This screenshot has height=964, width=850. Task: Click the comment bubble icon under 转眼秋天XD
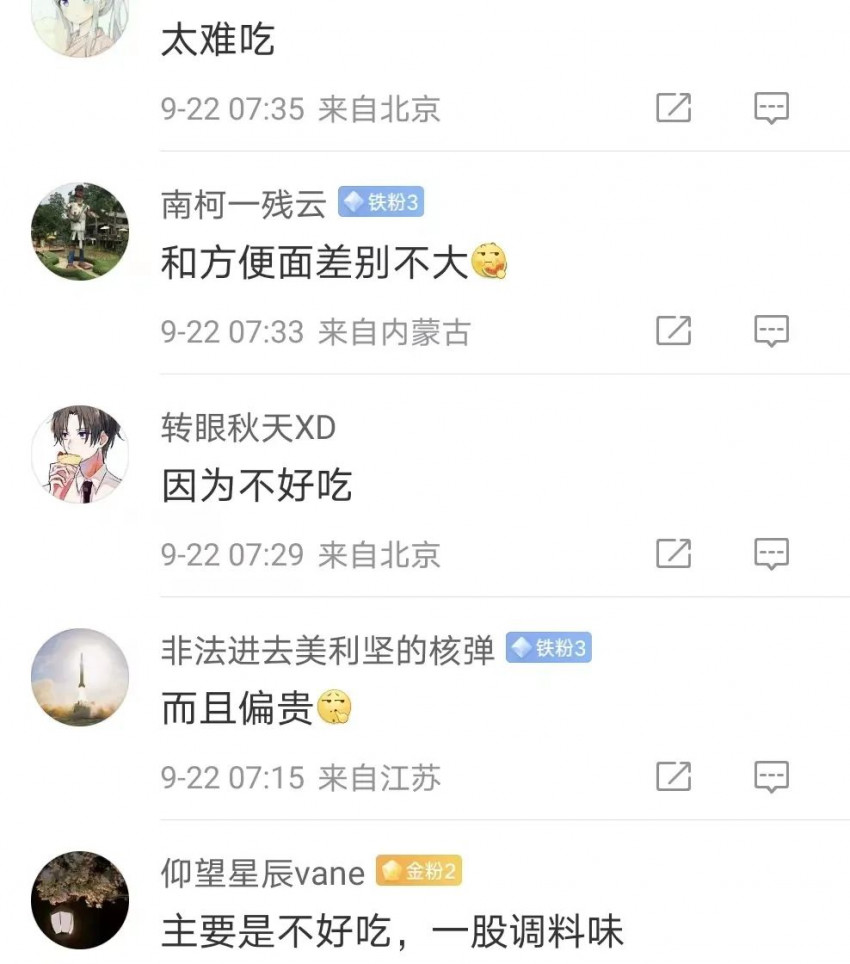coord(771,552)
